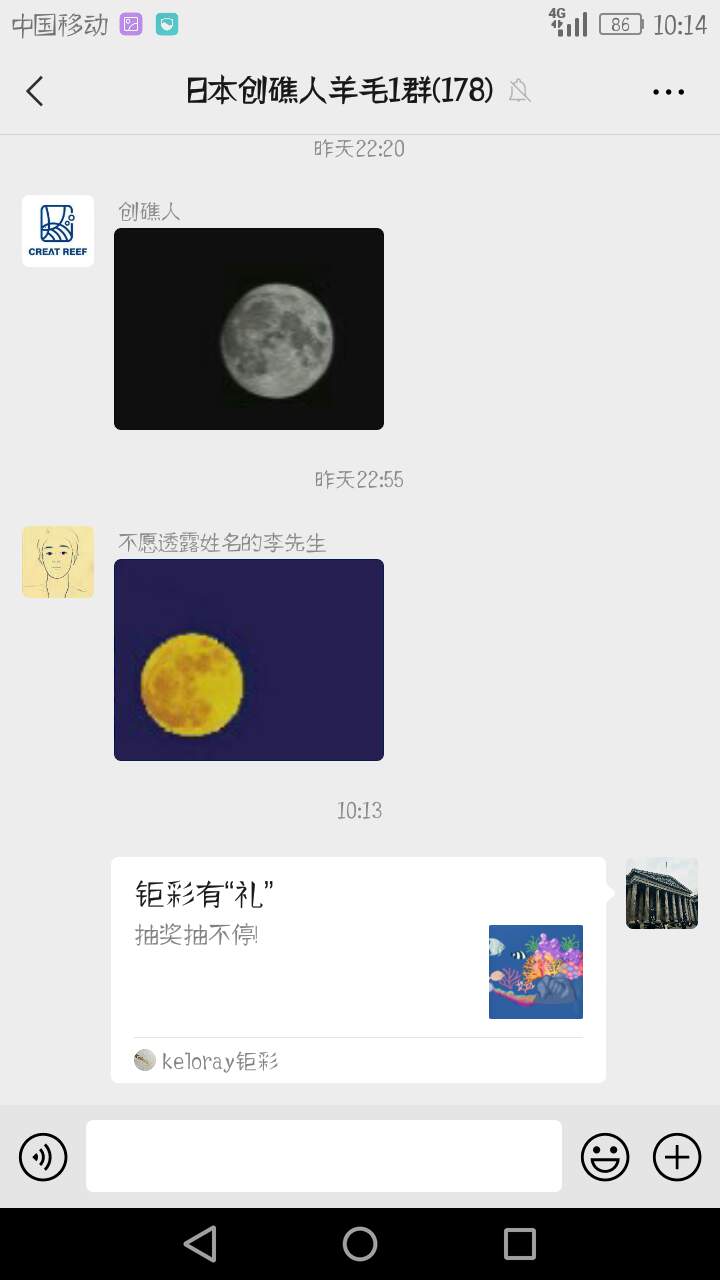This screenshot has height=1280, width=720.
Task: Open the 钜彩有“礼” shared link card
Action: pos(358,968)
